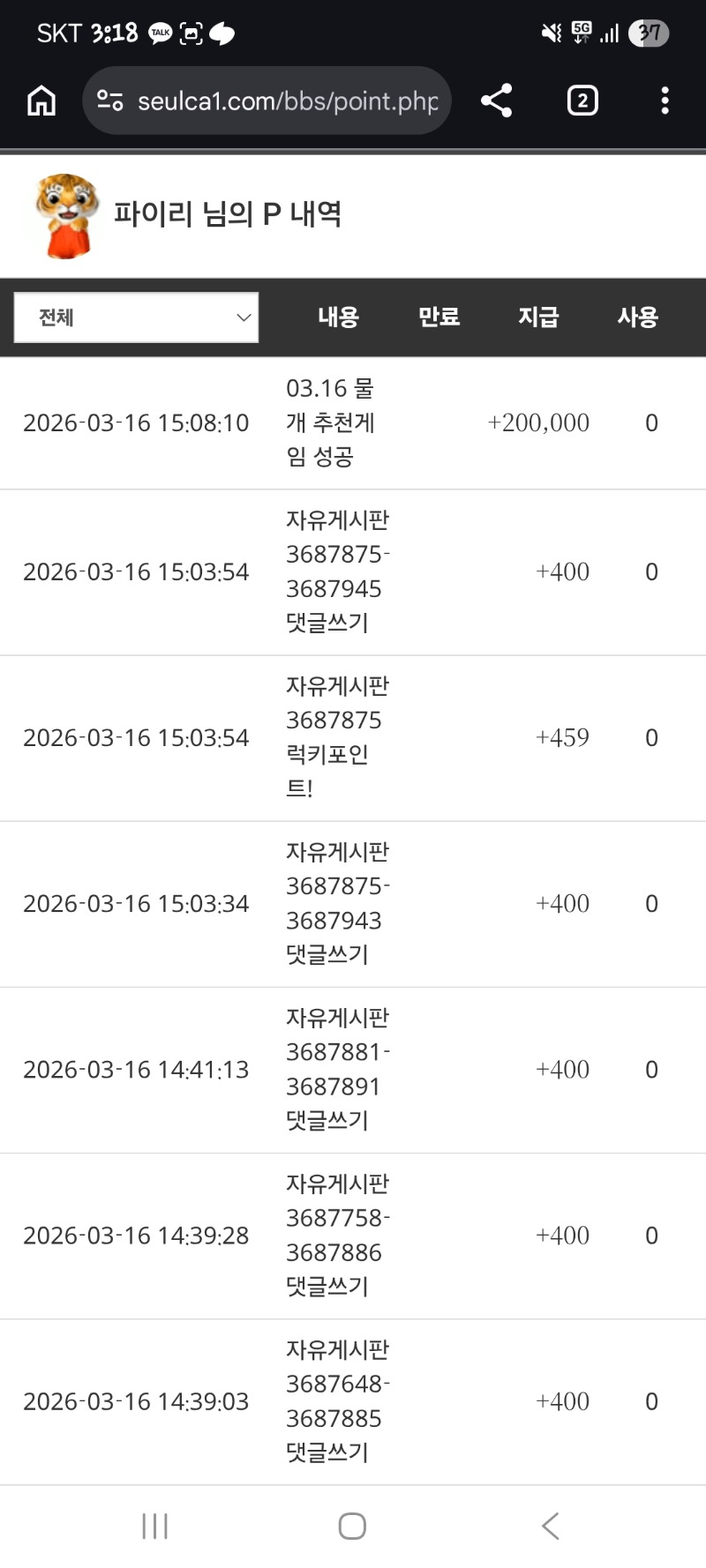
Task: Click the +200,000 point entry
Action: [x=540, y=422]
